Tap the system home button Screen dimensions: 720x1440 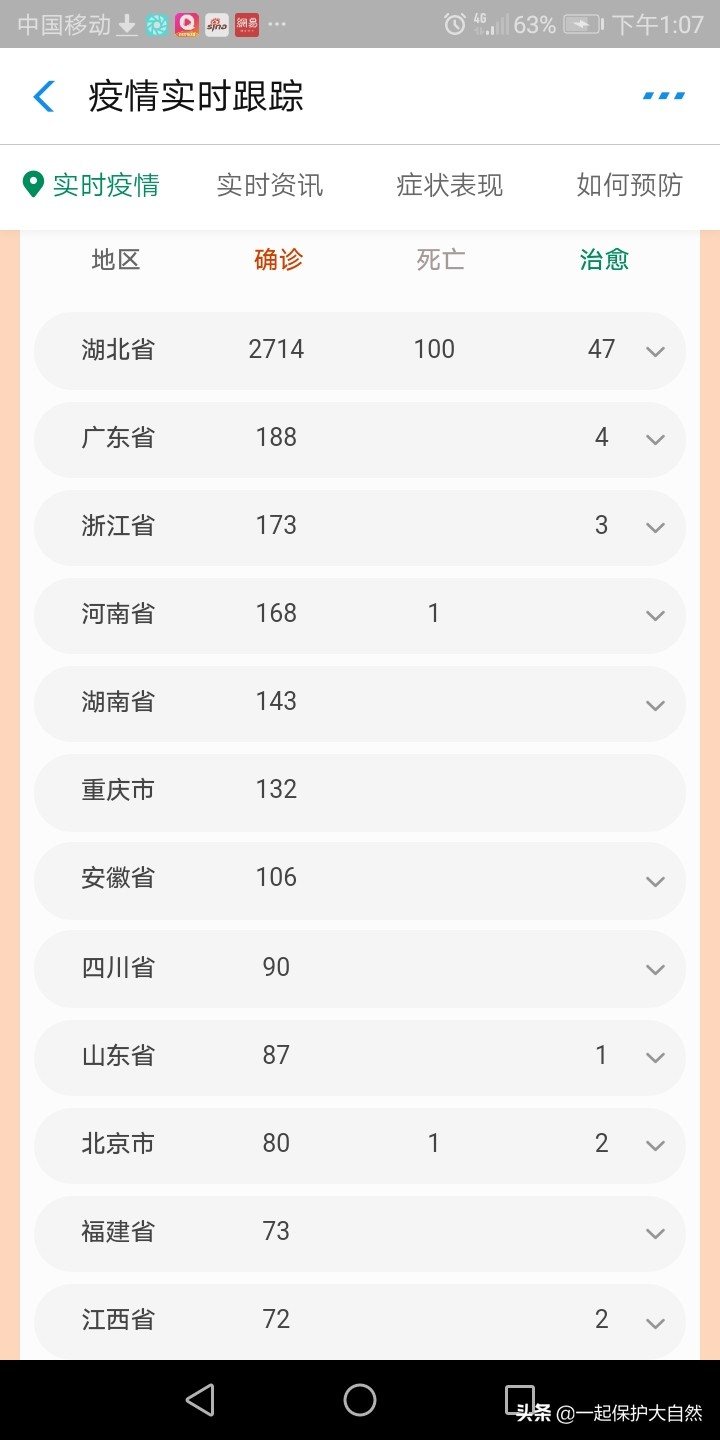pos(360,1400)
